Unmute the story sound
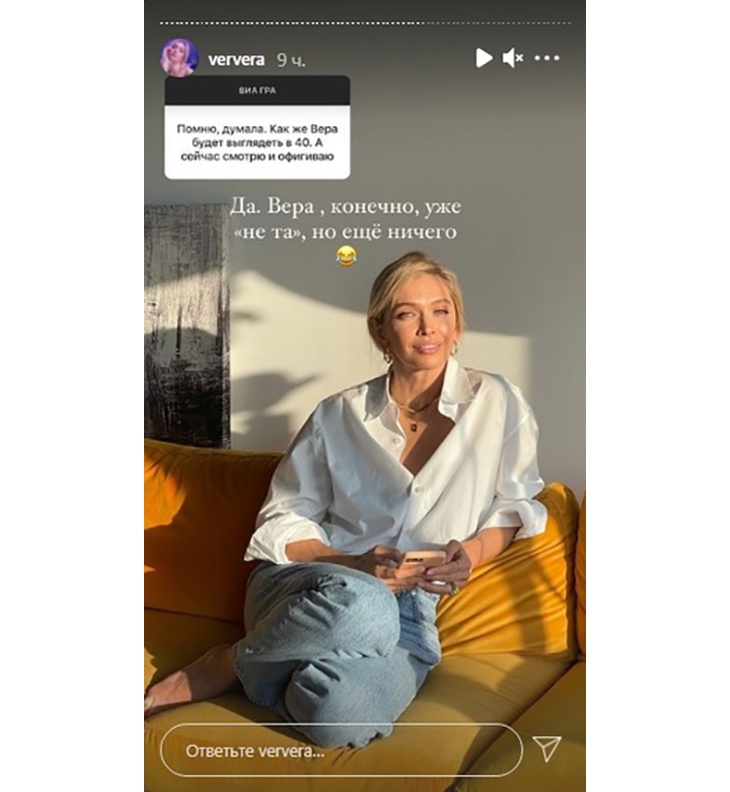The width and height of the screenshot is (730, 792). click(x=513, y=58)
